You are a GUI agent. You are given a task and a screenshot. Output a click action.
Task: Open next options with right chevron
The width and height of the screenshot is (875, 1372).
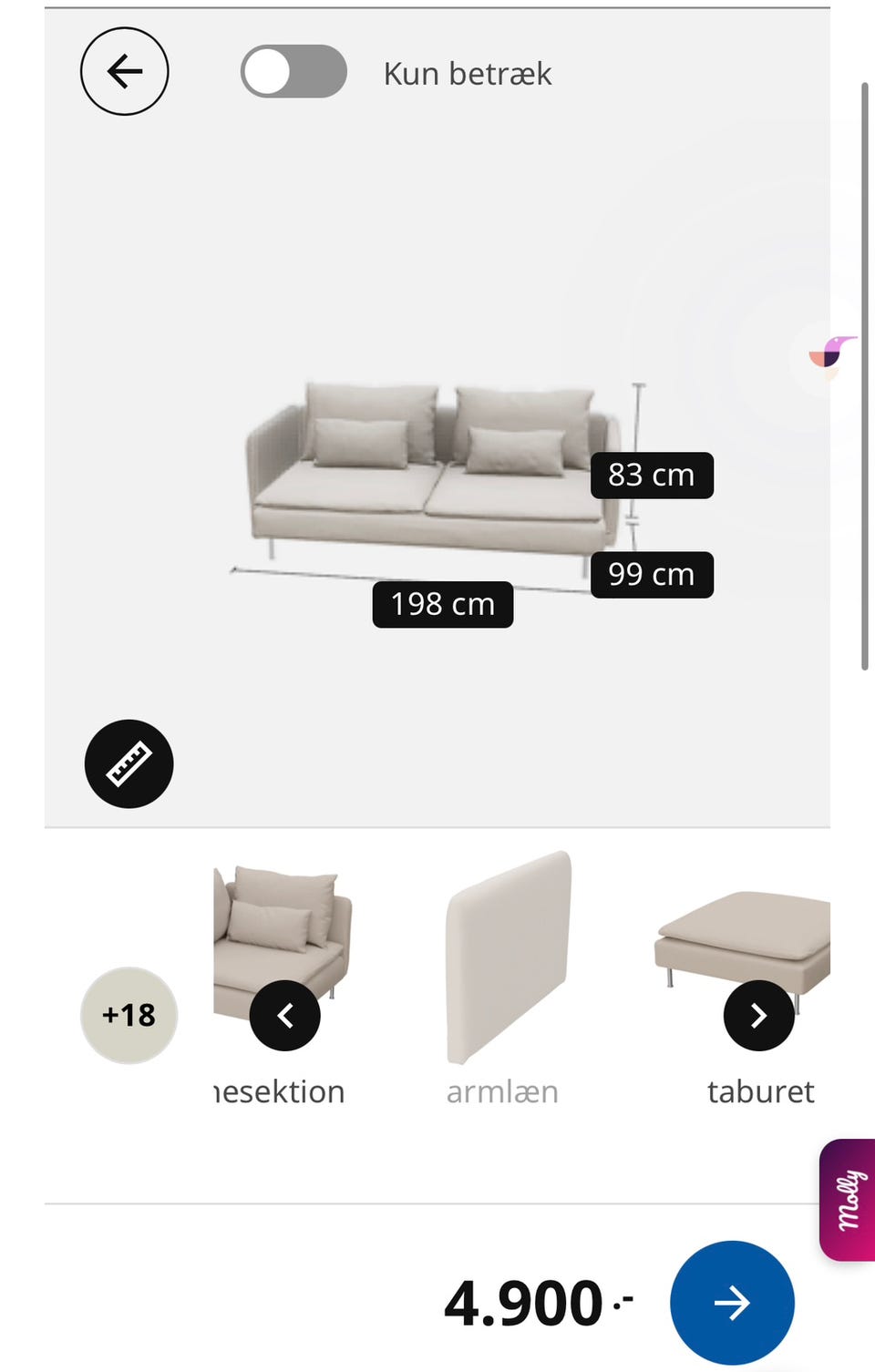coord(758,1015)
